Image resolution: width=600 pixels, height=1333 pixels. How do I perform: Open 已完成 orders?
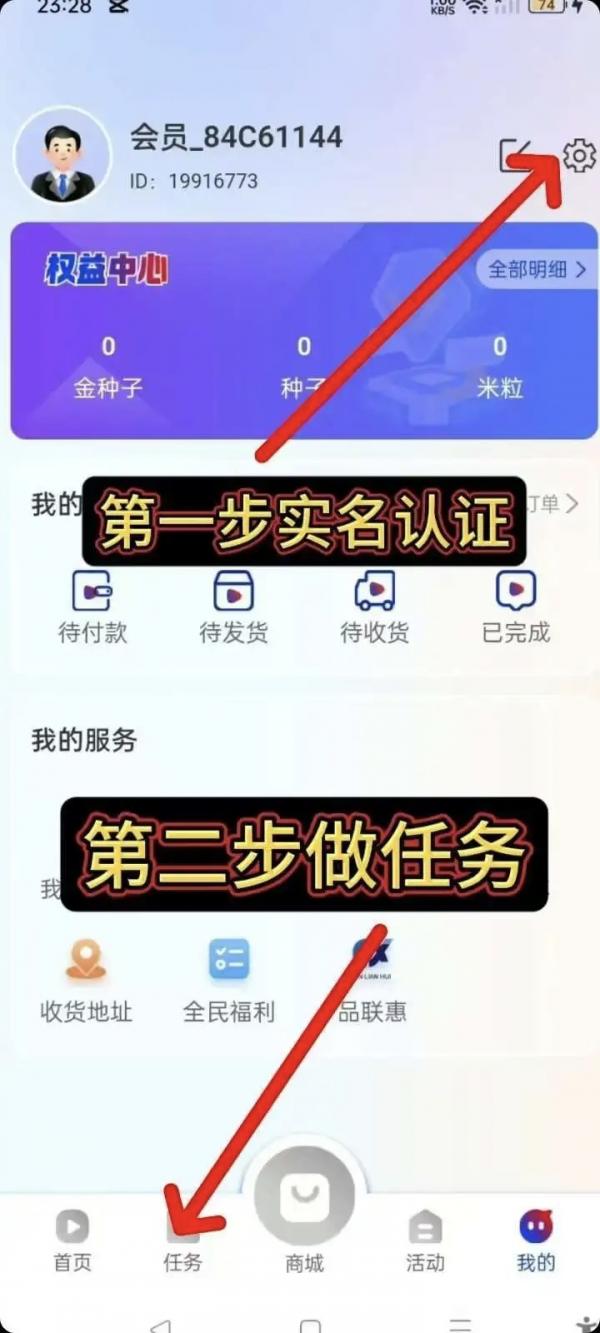(516, 607)
